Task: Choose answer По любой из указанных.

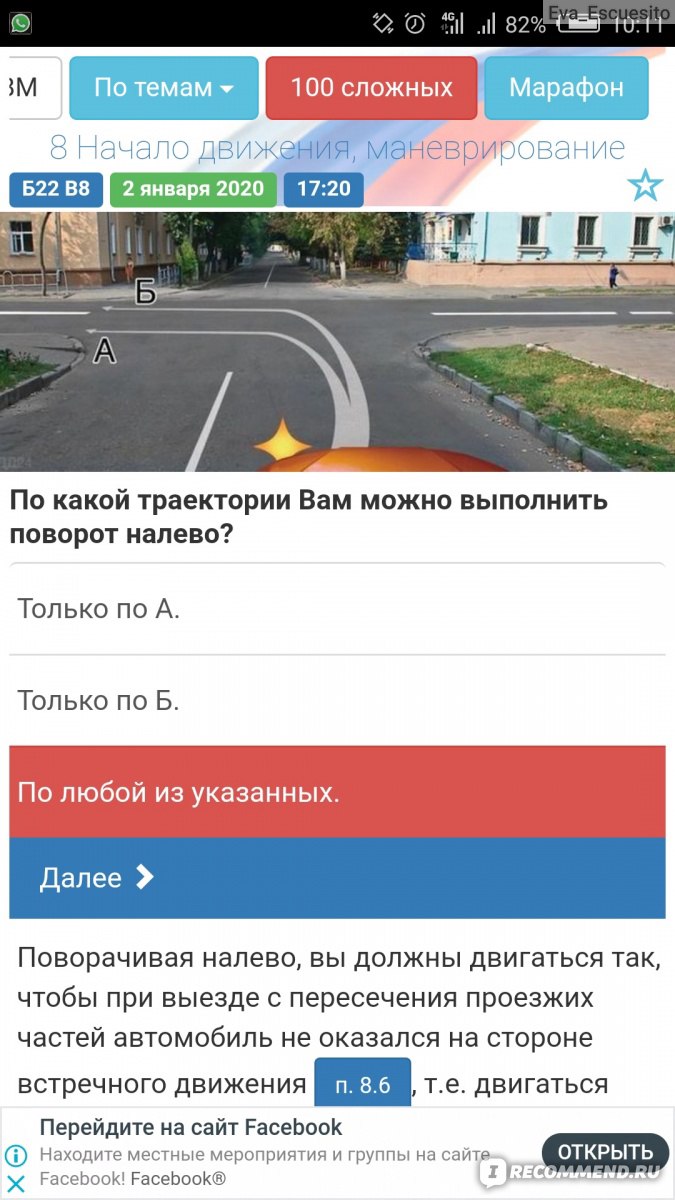Action: click(x=337, y=793)
